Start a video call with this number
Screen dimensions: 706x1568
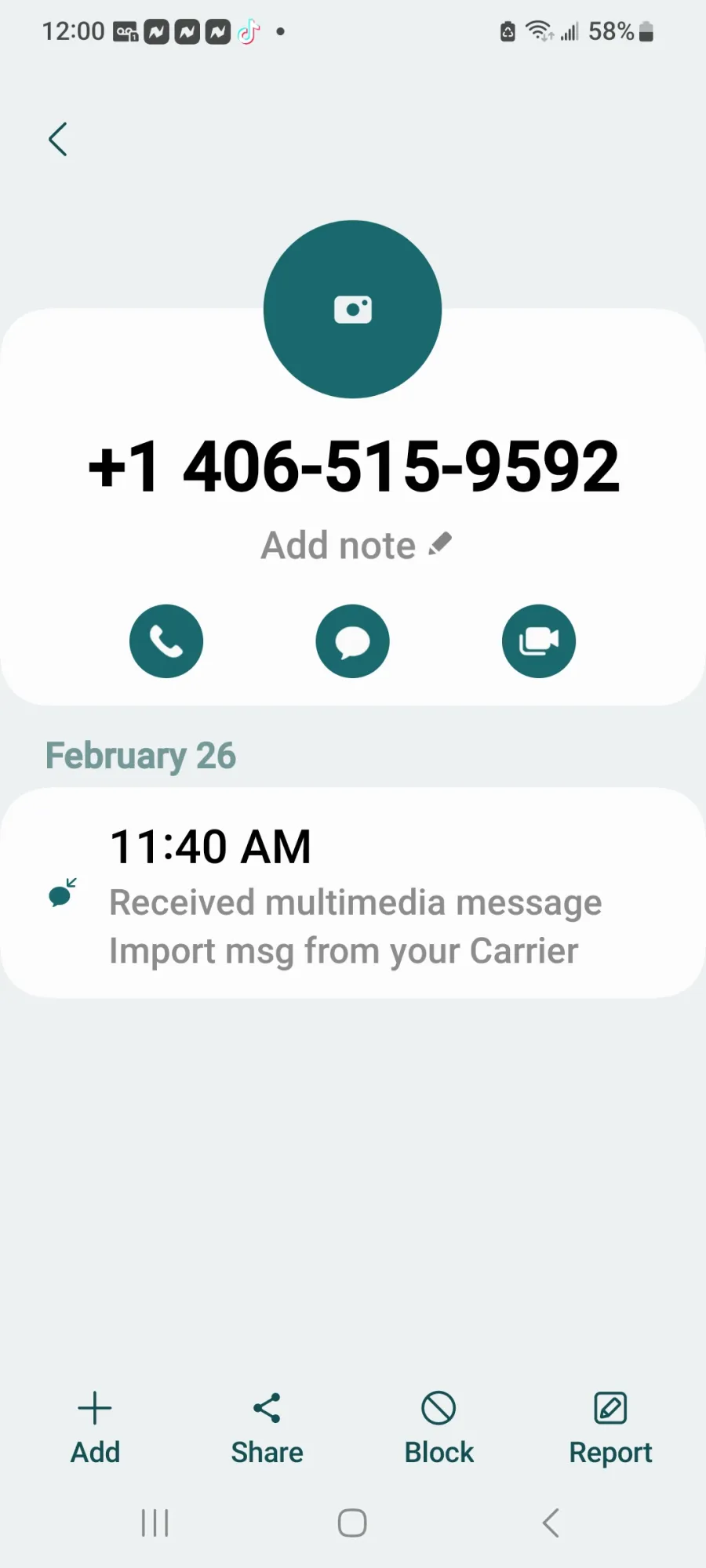coord(539,641)
